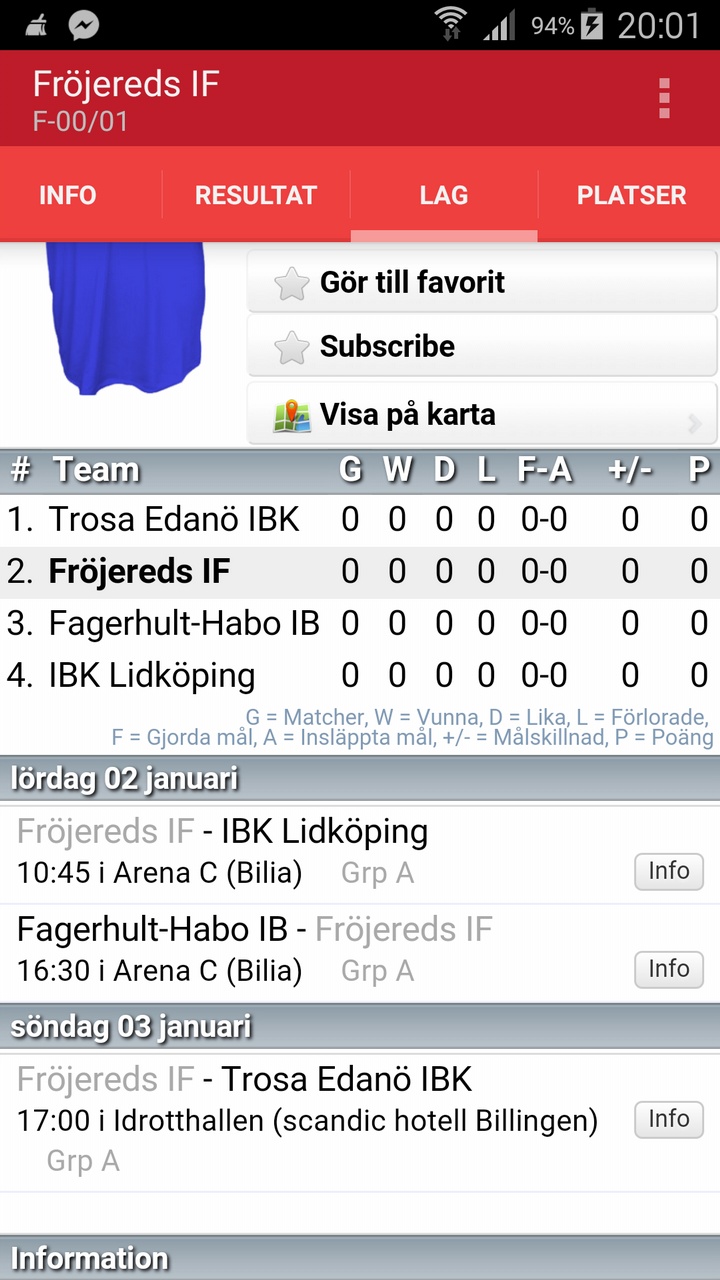
Task: Show info for the Trosa Edanö match
Action: pos(668,1119)
